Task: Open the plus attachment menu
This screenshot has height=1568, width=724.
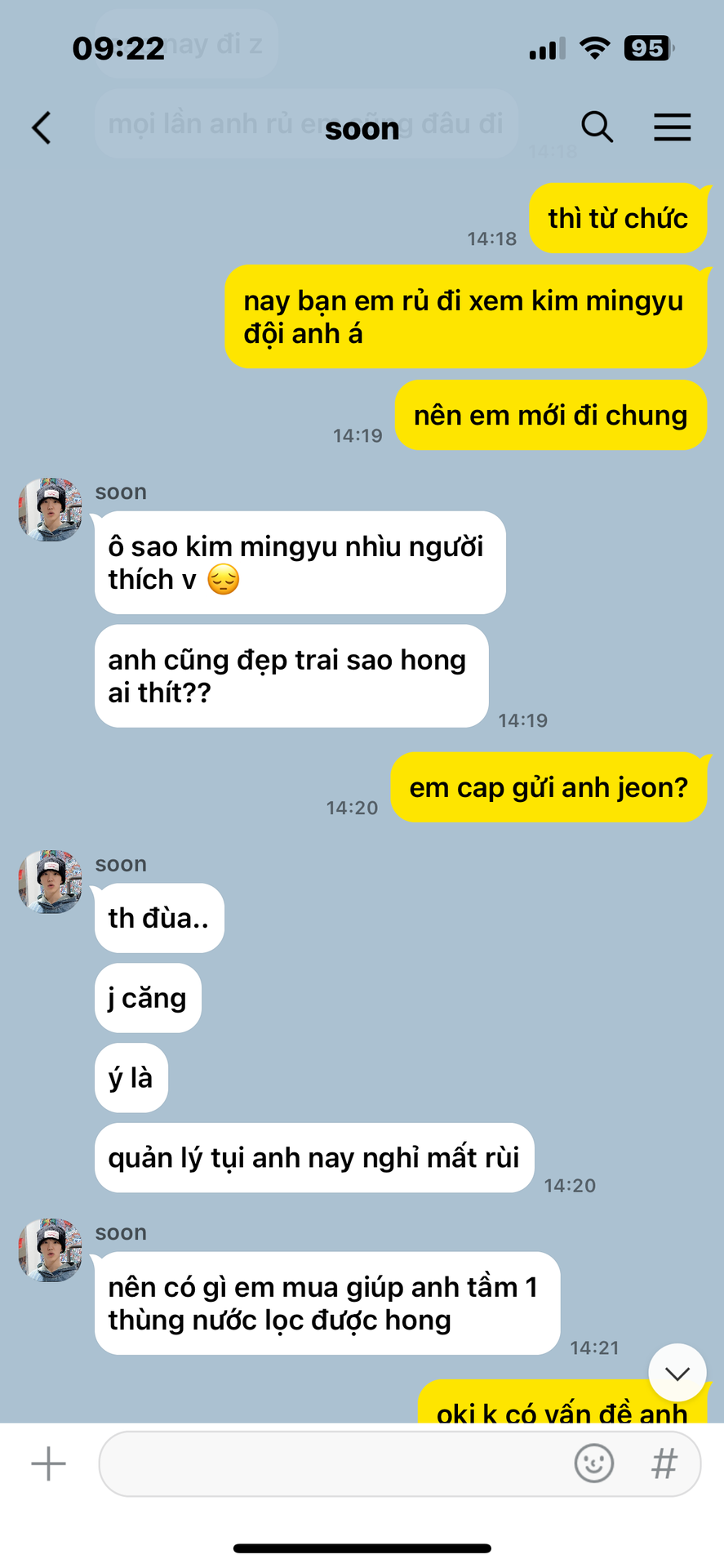Action: tap(48, 1463)
